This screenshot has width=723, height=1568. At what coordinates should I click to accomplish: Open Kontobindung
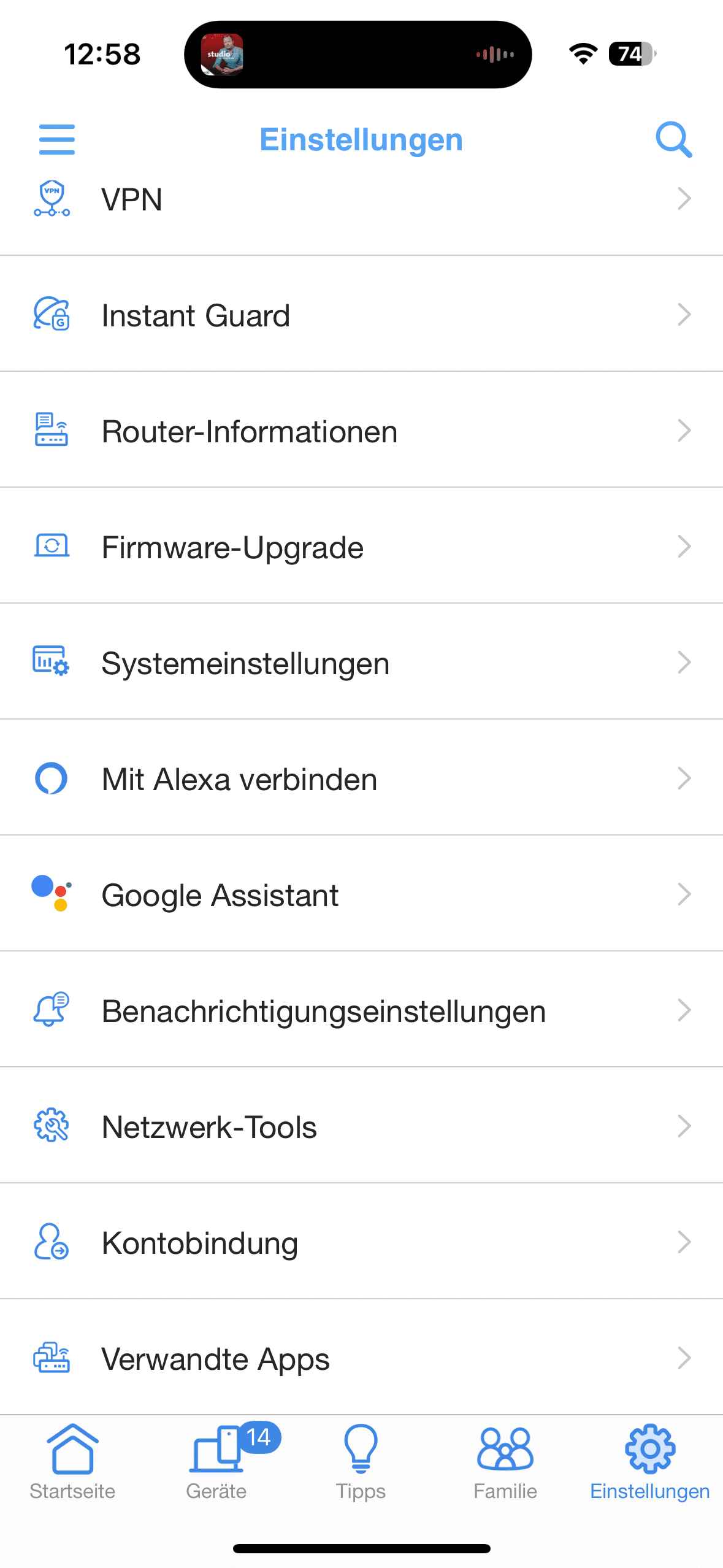click(361, 1242)
